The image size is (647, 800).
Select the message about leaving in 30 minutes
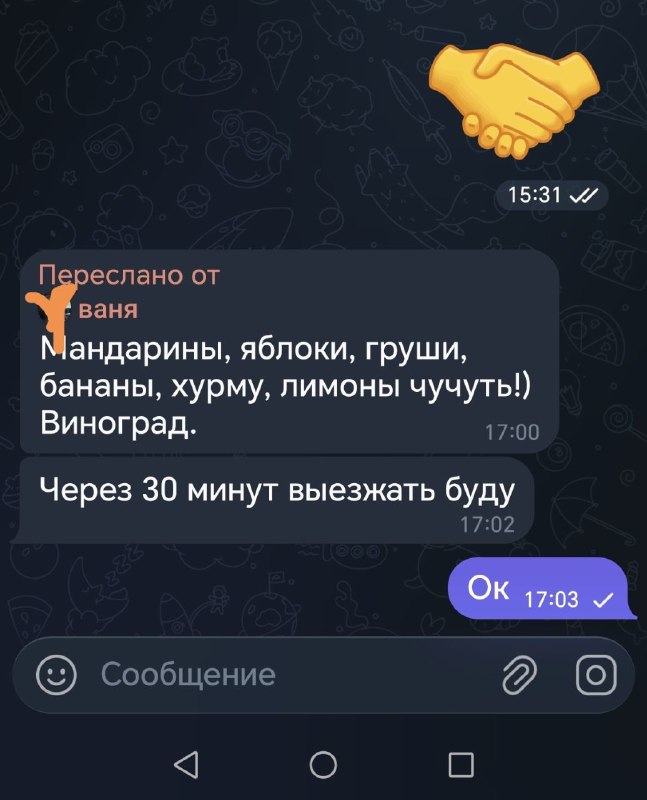(277, 498)
